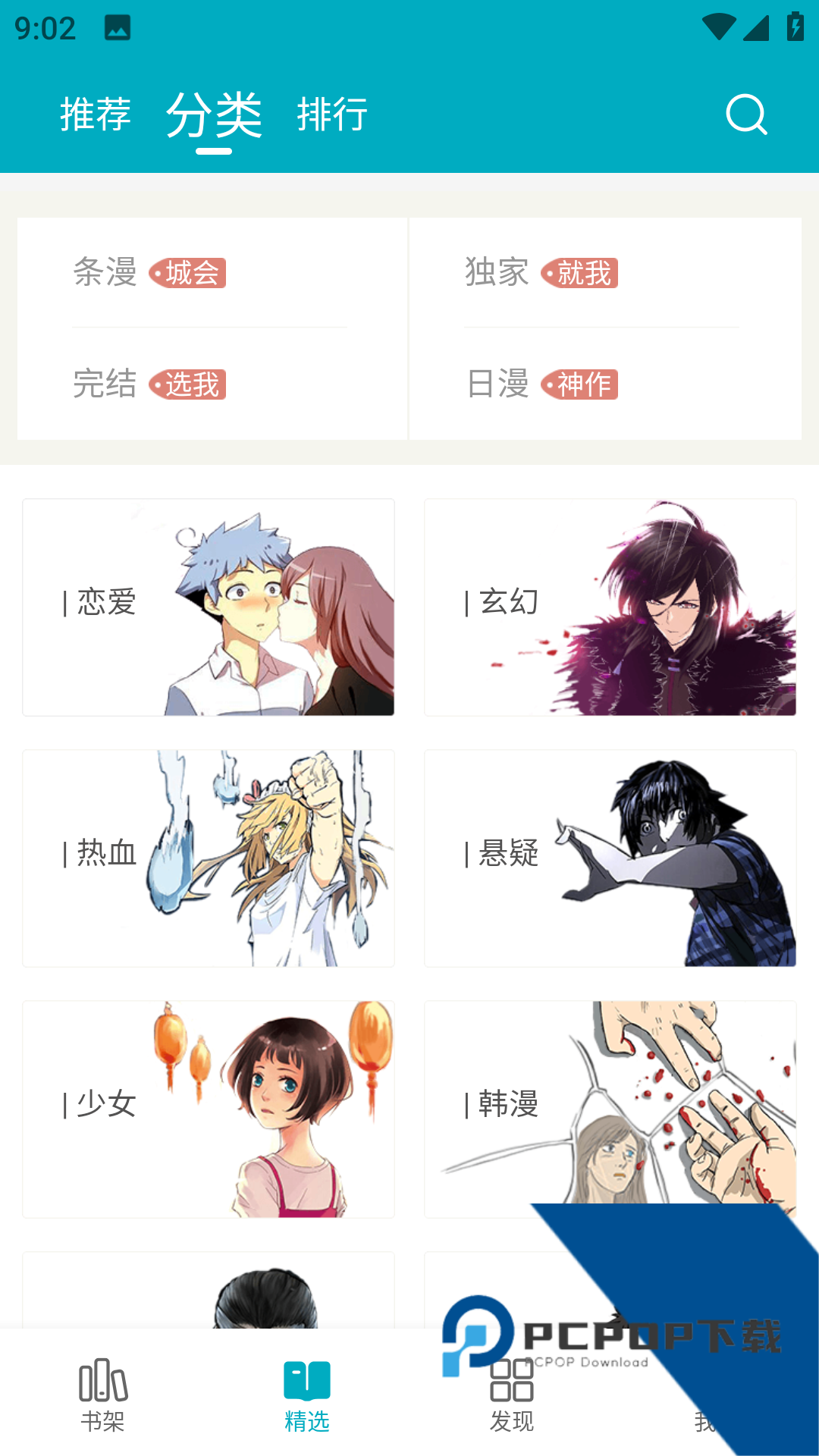The image size is (819, 1456).
Task: Switch to the 推荐 tab
Action: click(96, 115)
